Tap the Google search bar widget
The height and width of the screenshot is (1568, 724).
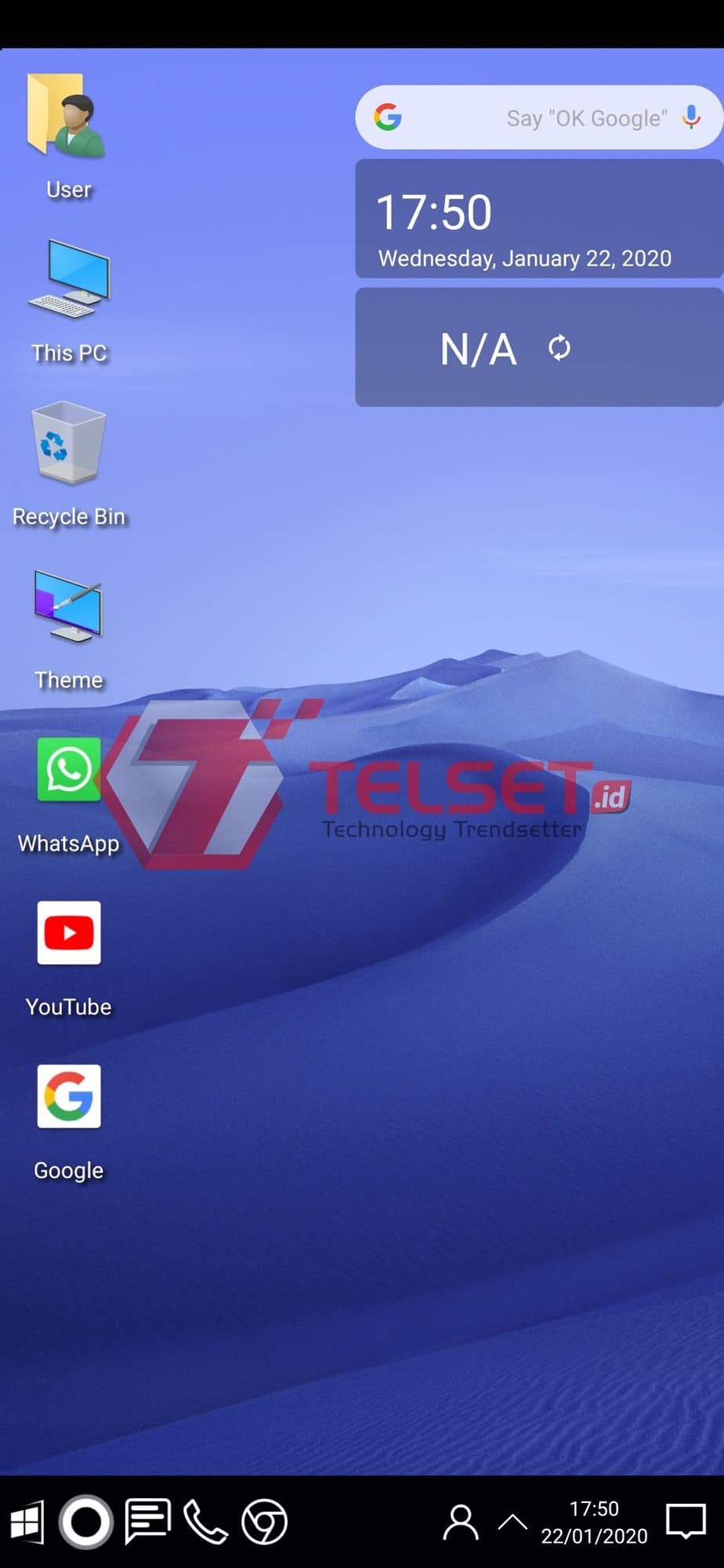coord(539,117)
